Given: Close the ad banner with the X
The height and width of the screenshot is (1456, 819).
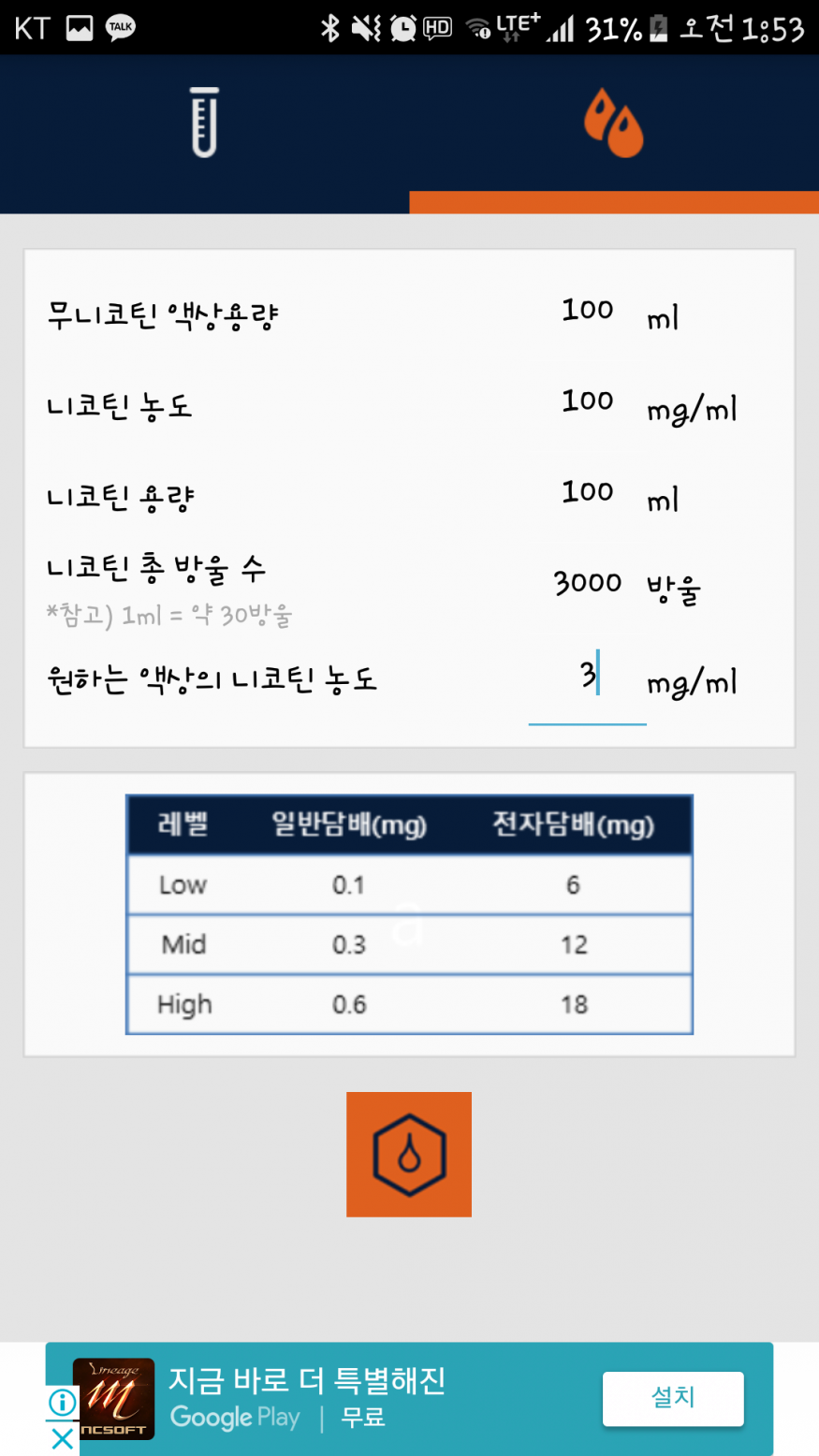Looking at the screenshot, I should (62, 1438).
